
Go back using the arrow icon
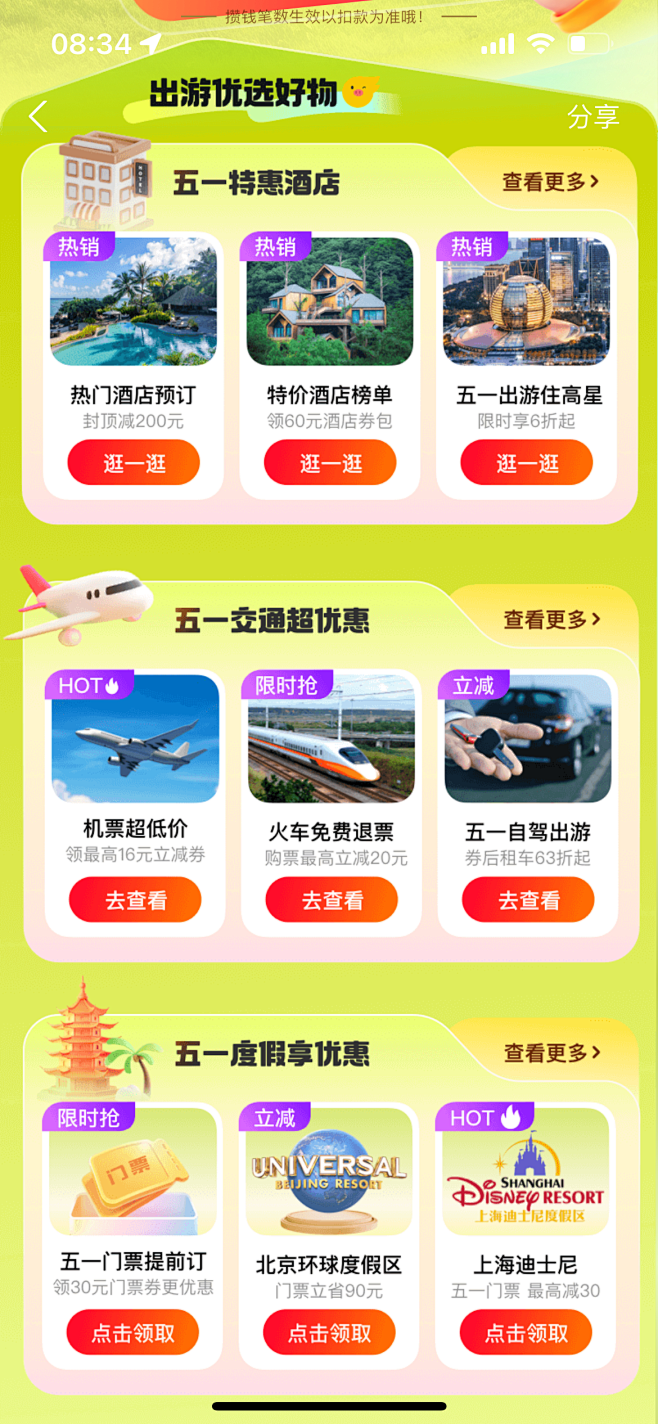point(38,117)
